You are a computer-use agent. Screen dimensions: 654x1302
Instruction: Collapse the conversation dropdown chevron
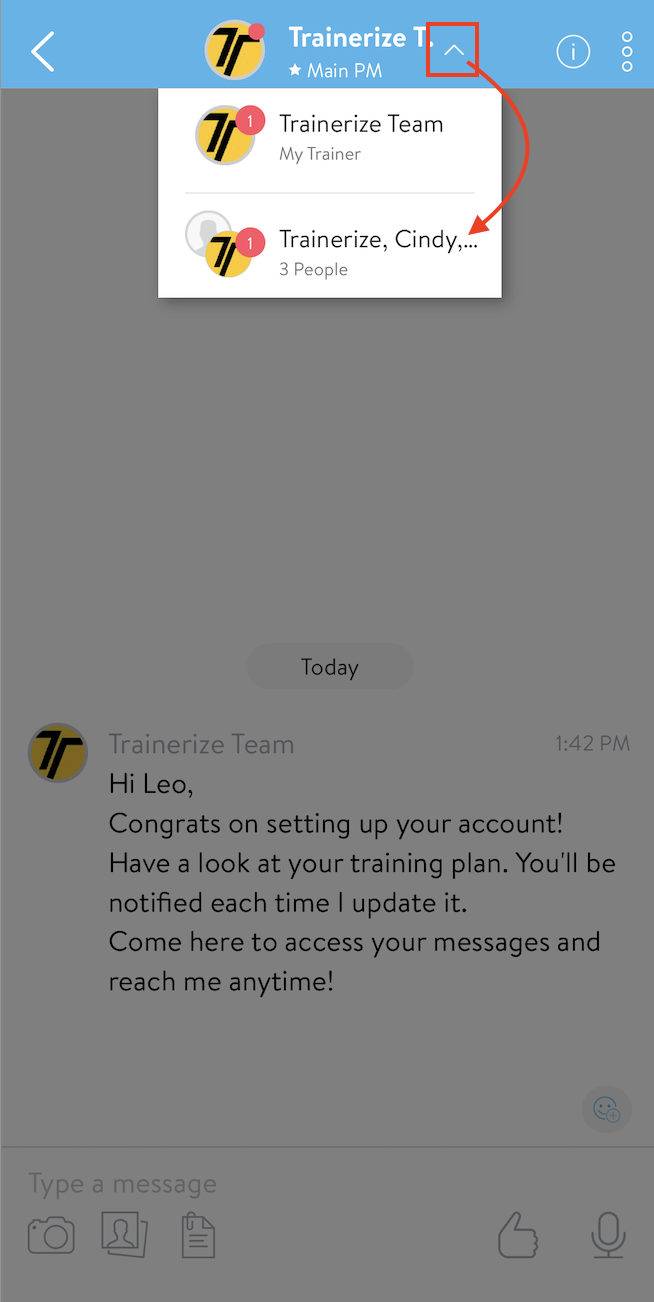click(x=453, y=49)
